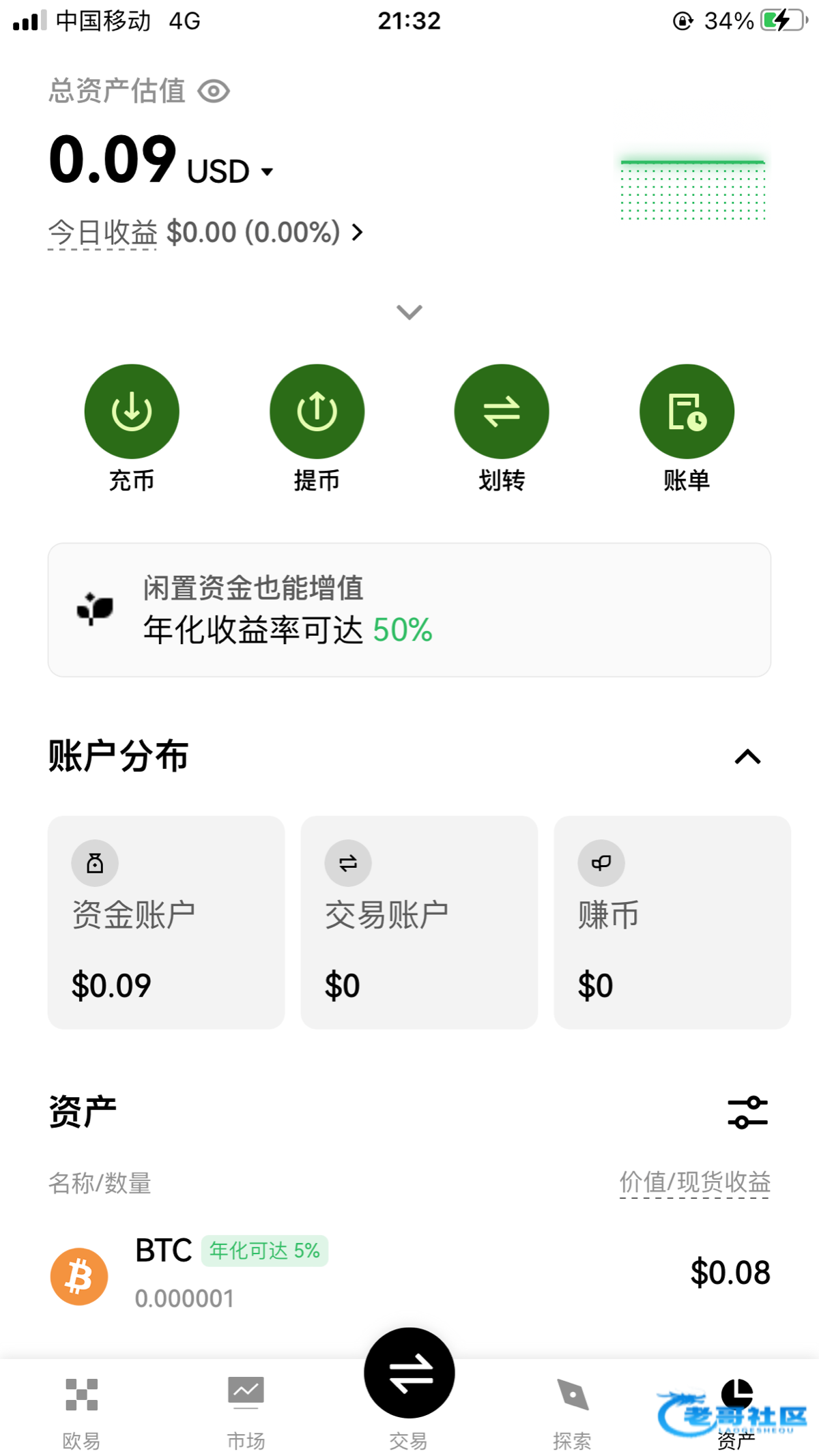
Task: Open 划转 to transfer funds
Action: click(x=502, y=411)
